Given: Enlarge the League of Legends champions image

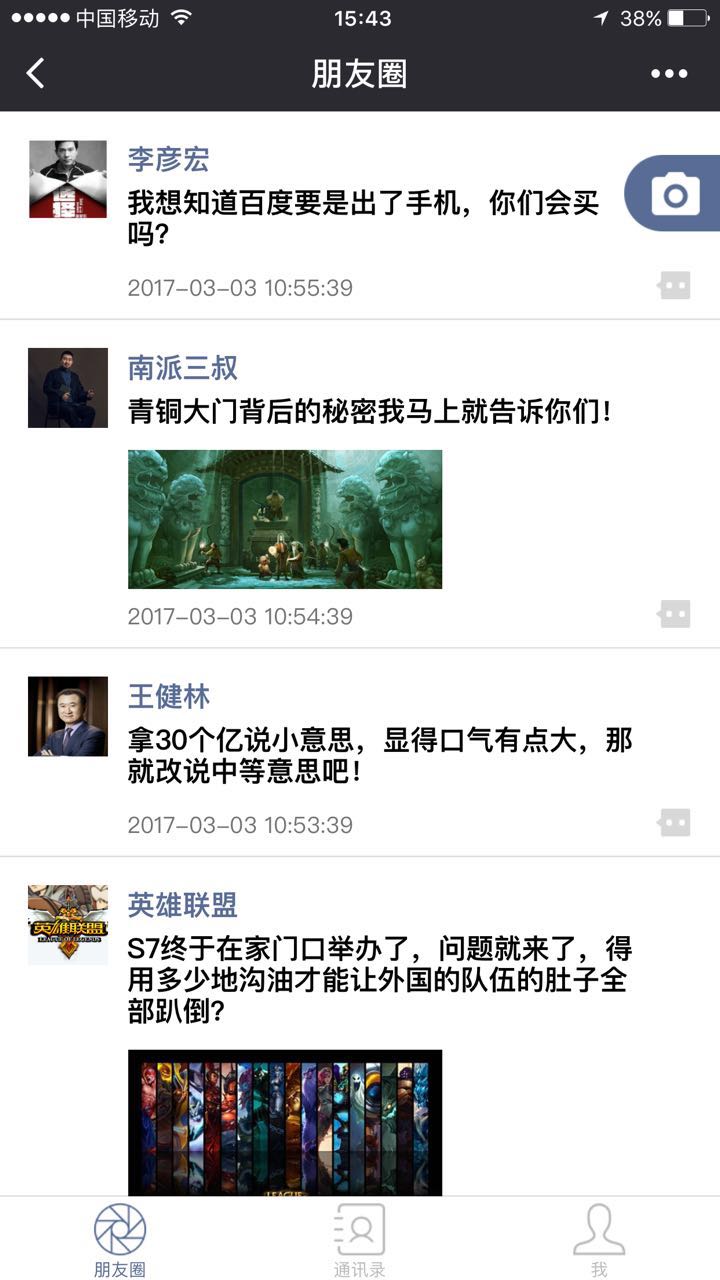Looking at the screenshot, I should (x=285, y=1122).
